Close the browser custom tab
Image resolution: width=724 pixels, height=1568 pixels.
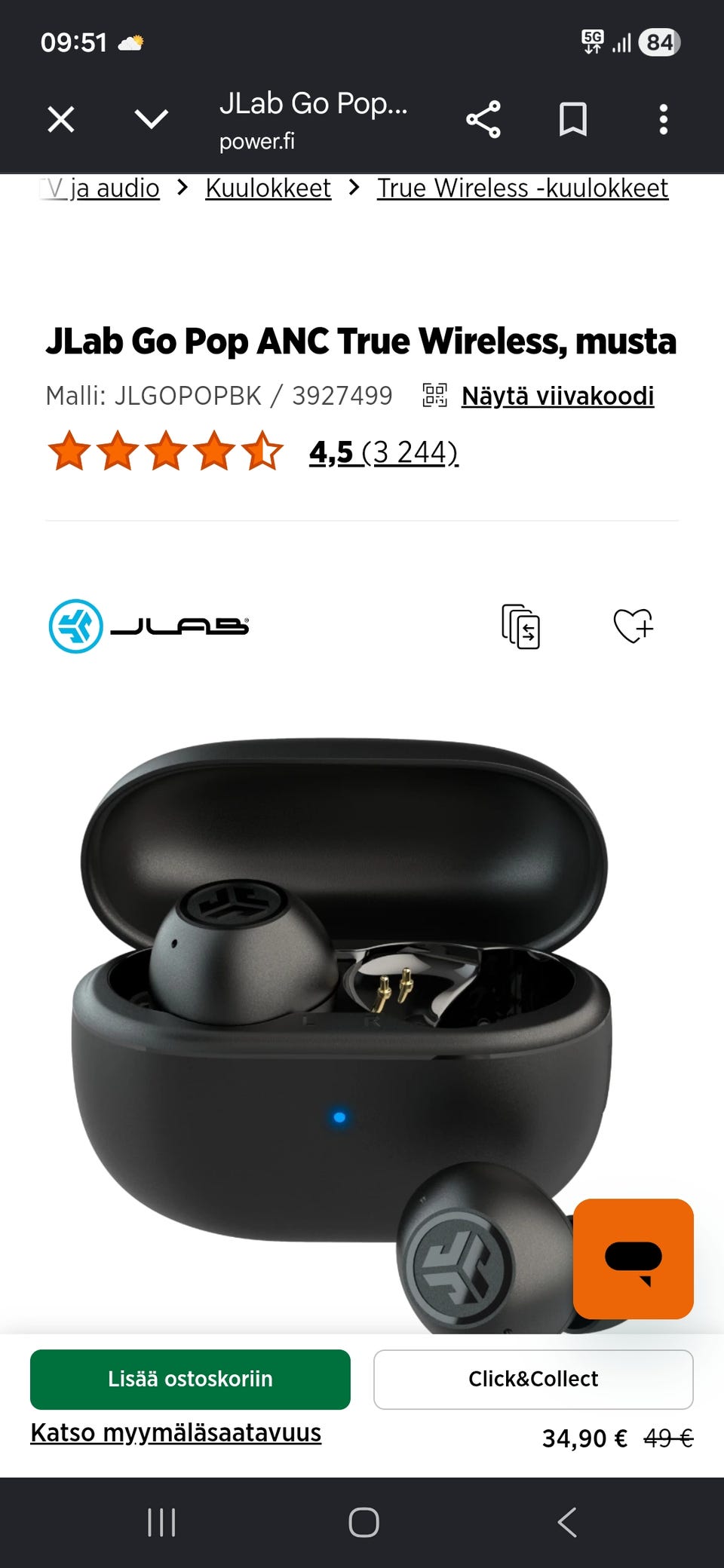(61, 119)
